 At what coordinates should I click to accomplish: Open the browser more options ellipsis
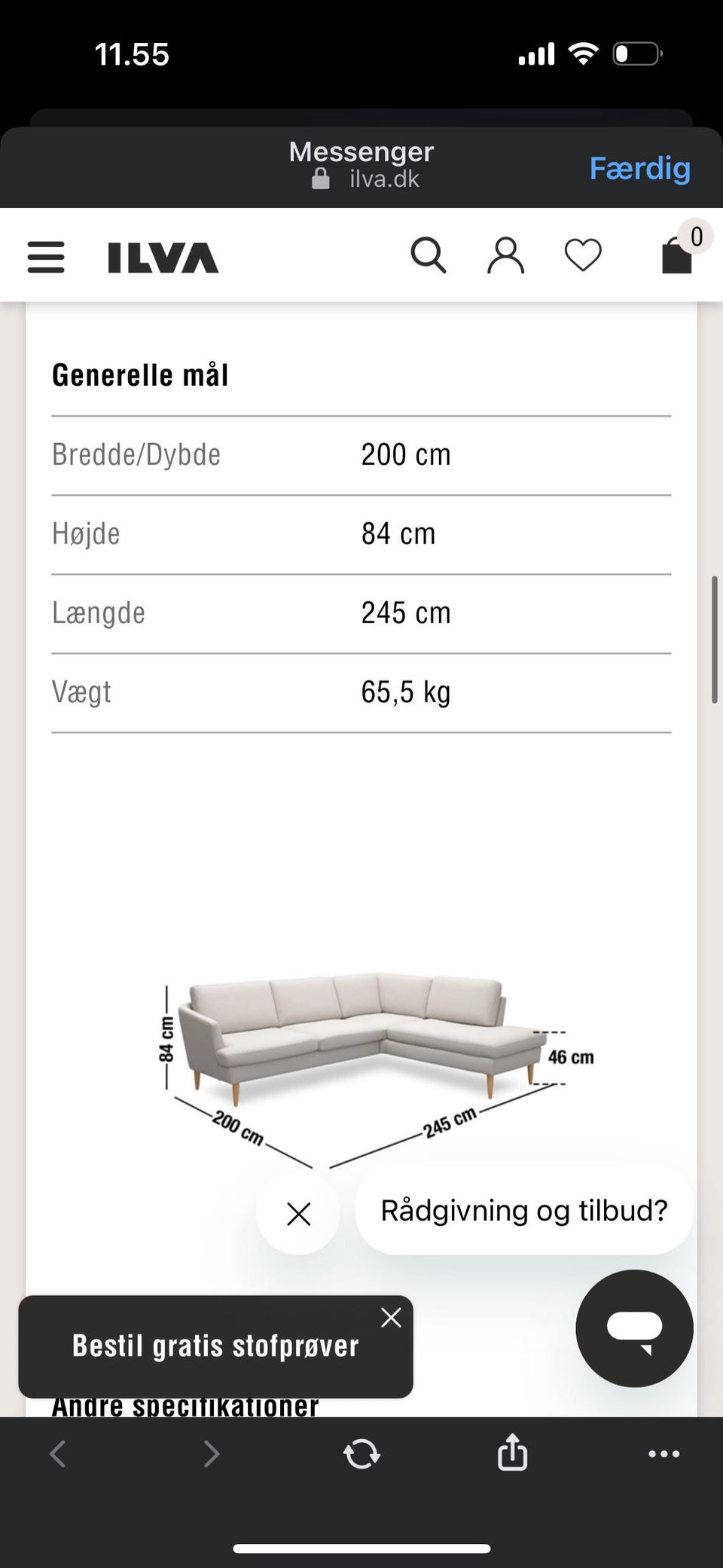[664, 1453]
